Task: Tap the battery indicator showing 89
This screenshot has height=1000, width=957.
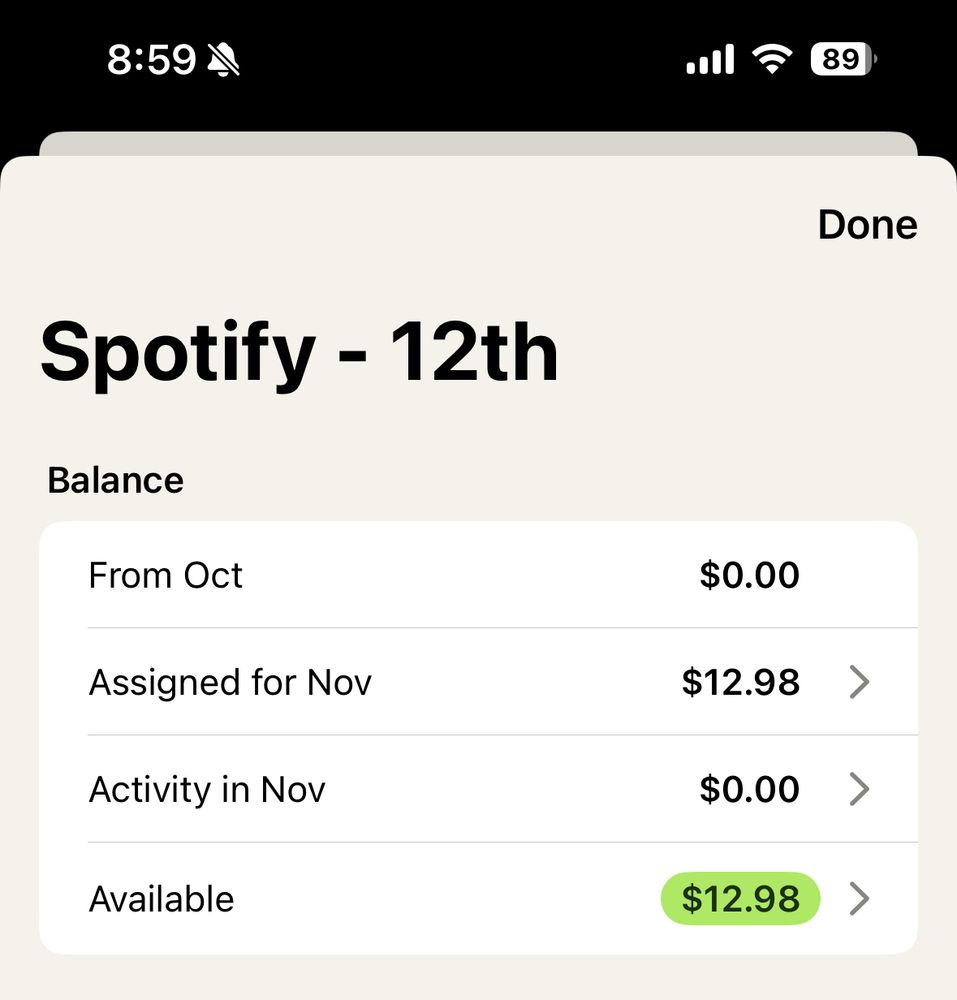Action: 840,61
